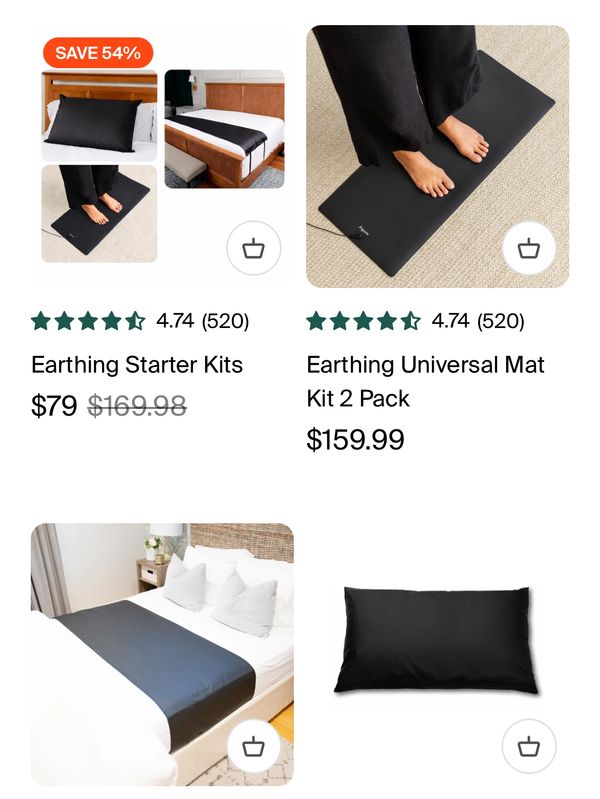
Task: Open the black pillowcase product image
Action: (437, 640)
